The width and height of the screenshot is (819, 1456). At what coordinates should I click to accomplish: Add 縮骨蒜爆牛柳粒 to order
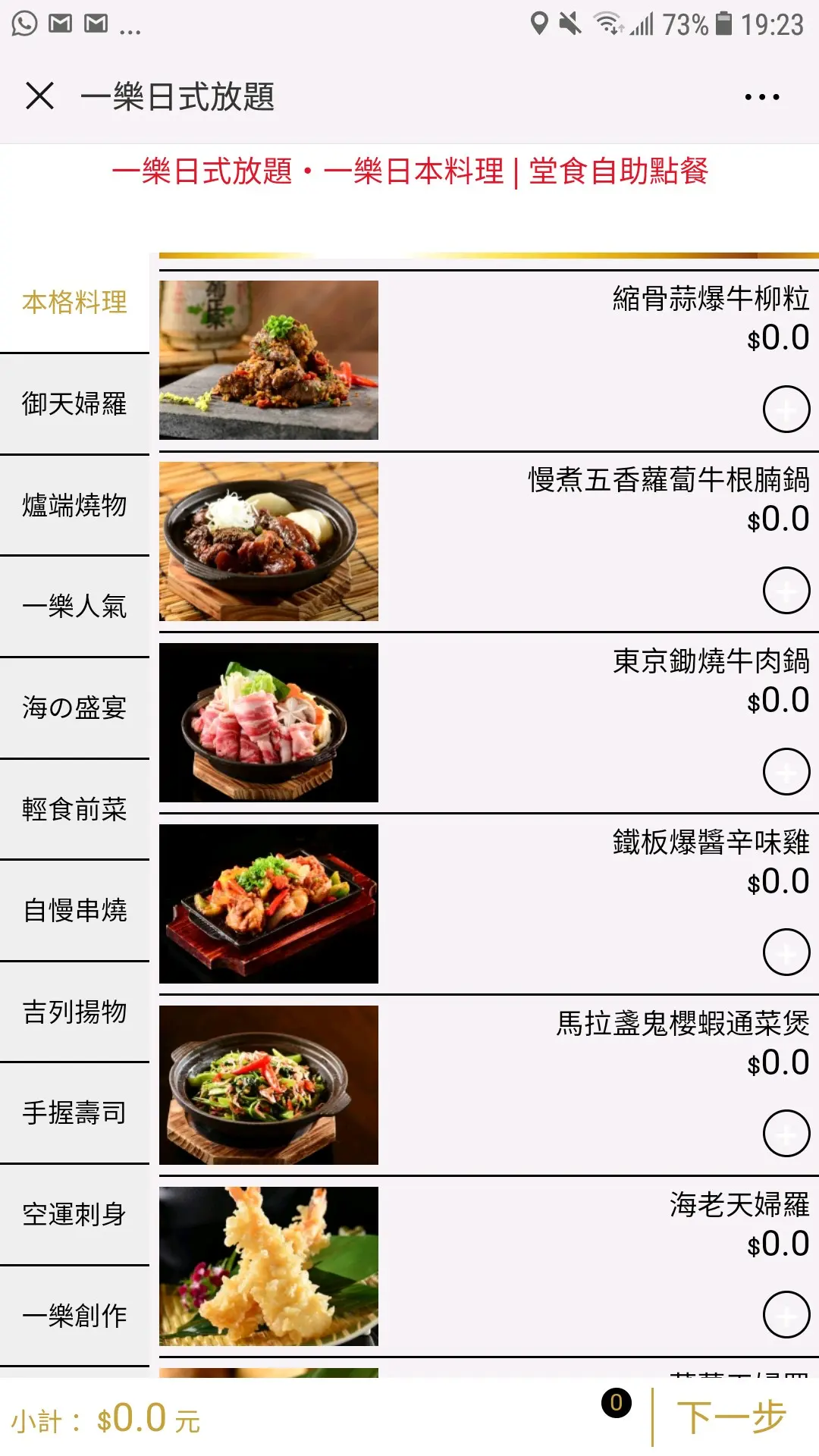(786, 409)
